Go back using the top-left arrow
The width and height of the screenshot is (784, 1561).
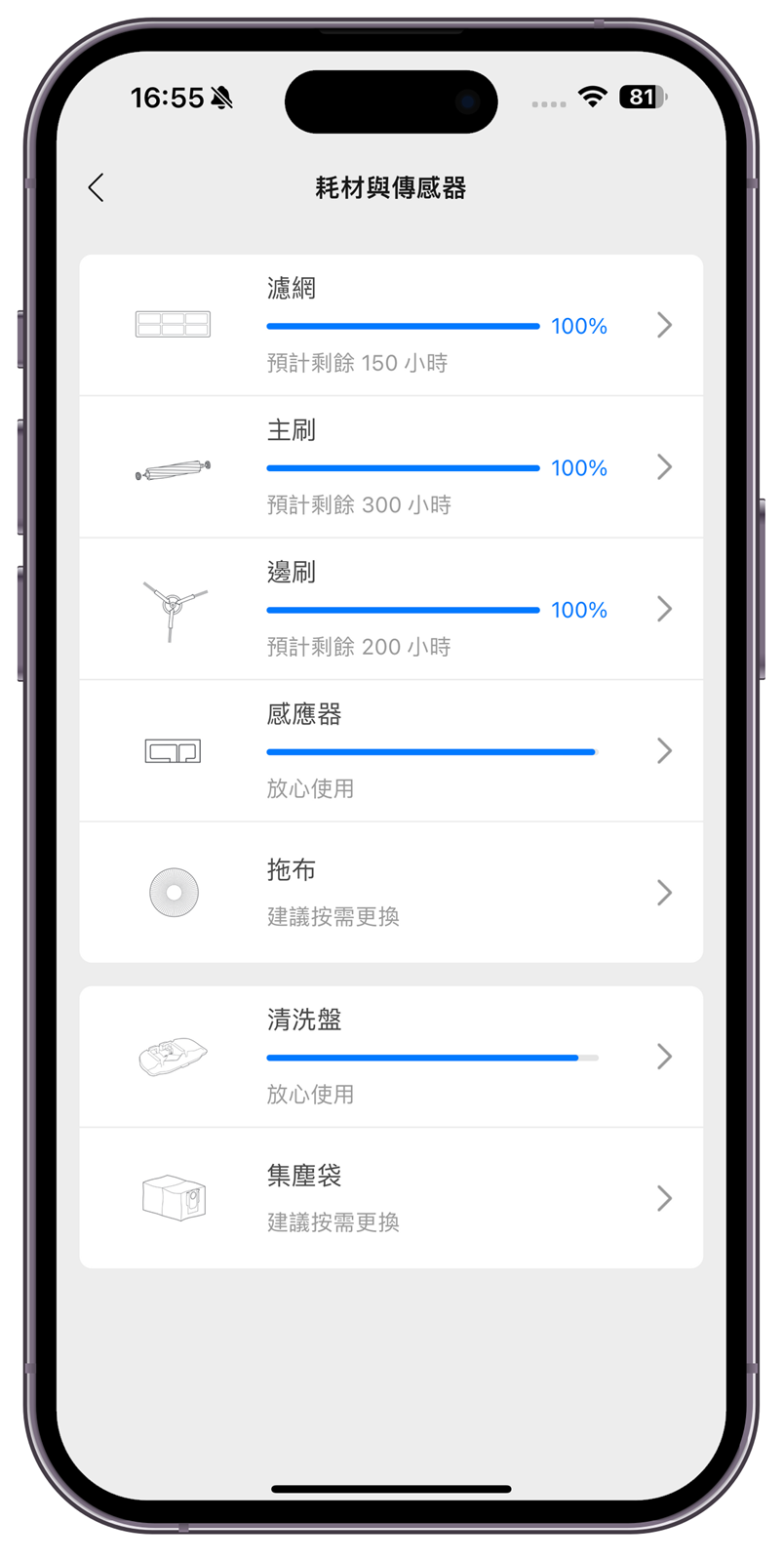(96, 187)
